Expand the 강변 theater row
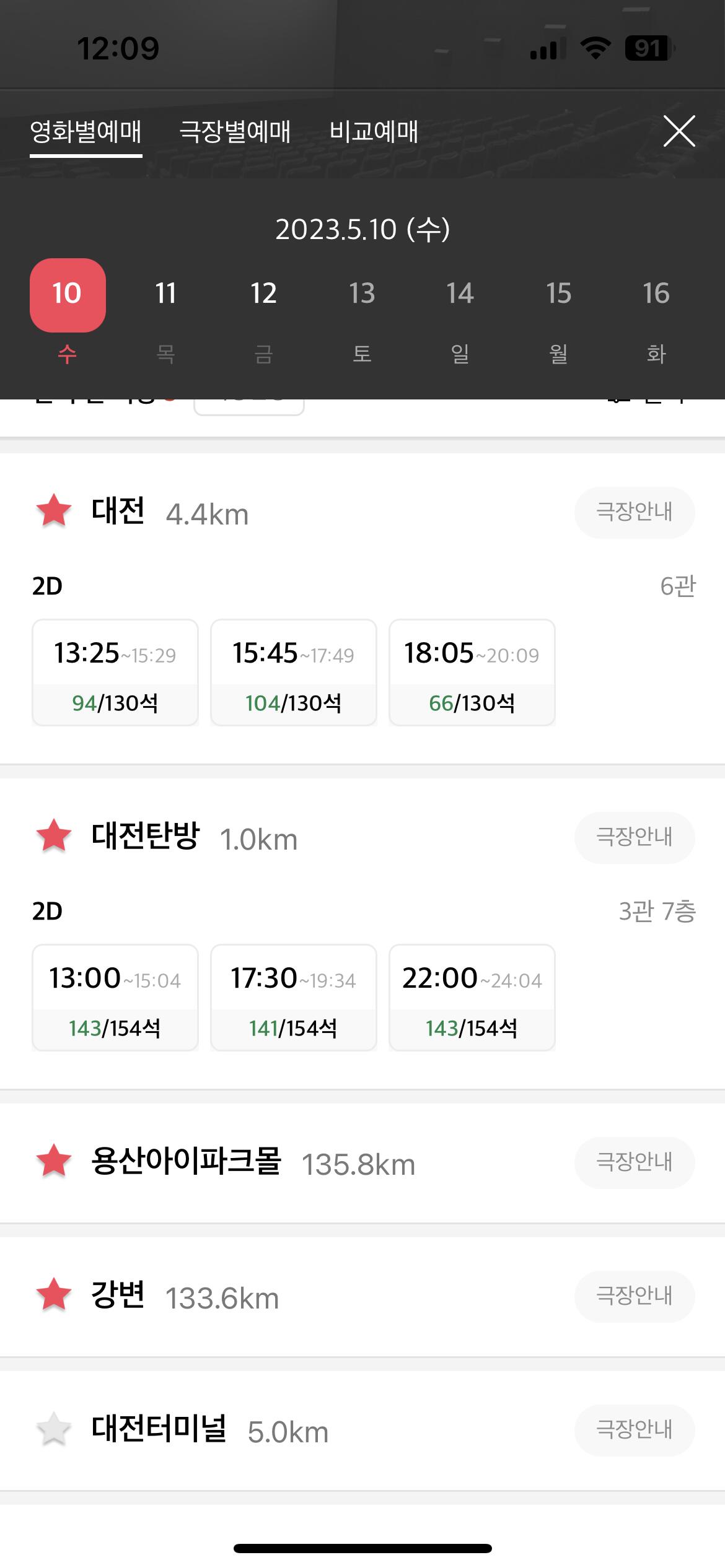The height and width of the screenshot is (1568, 725). coord(362,1296)
